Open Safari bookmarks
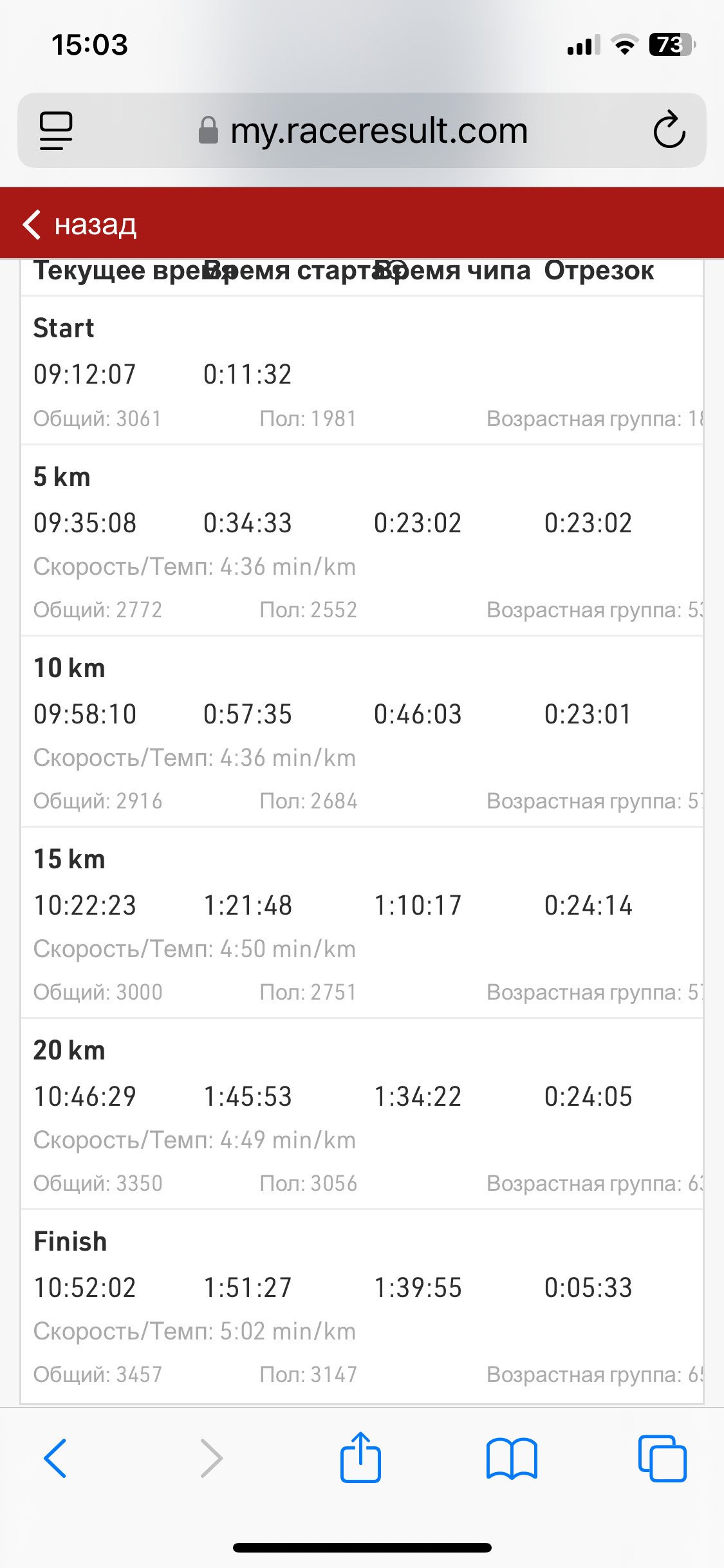 (512, 1459)
